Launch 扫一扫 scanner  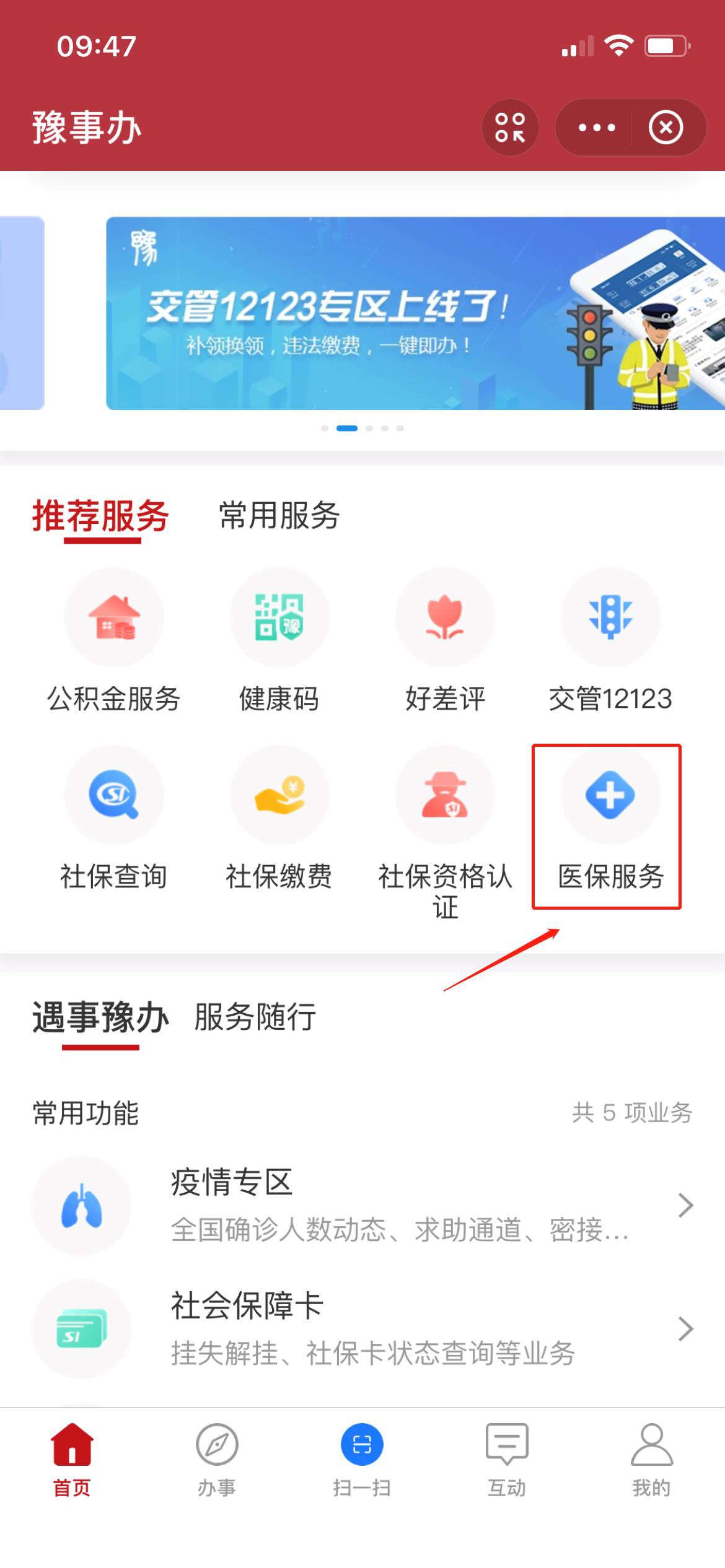pyautogui.click(x=362, y=1460)
